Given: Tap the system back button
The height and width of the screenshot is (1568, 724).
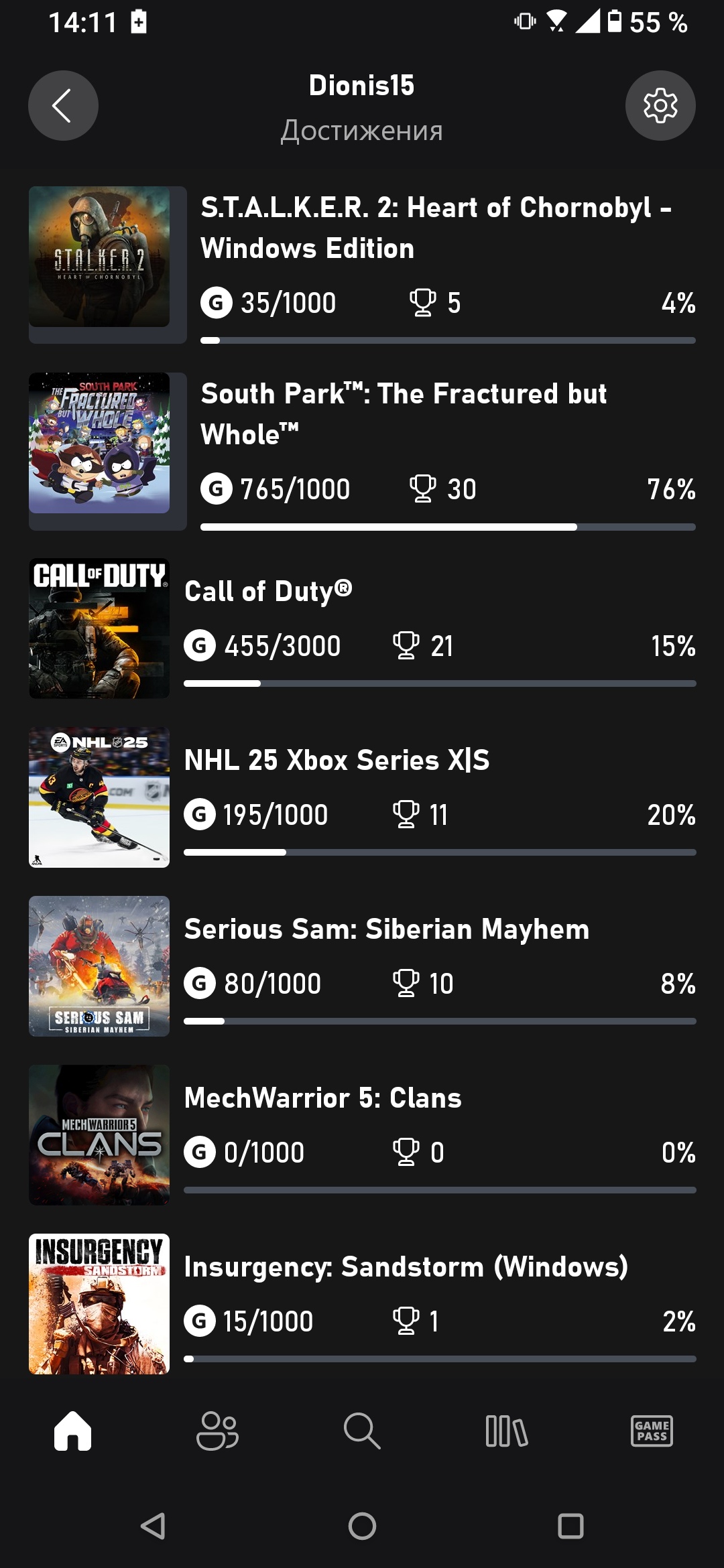Looking at the screenshot, I should point(153,1526).
